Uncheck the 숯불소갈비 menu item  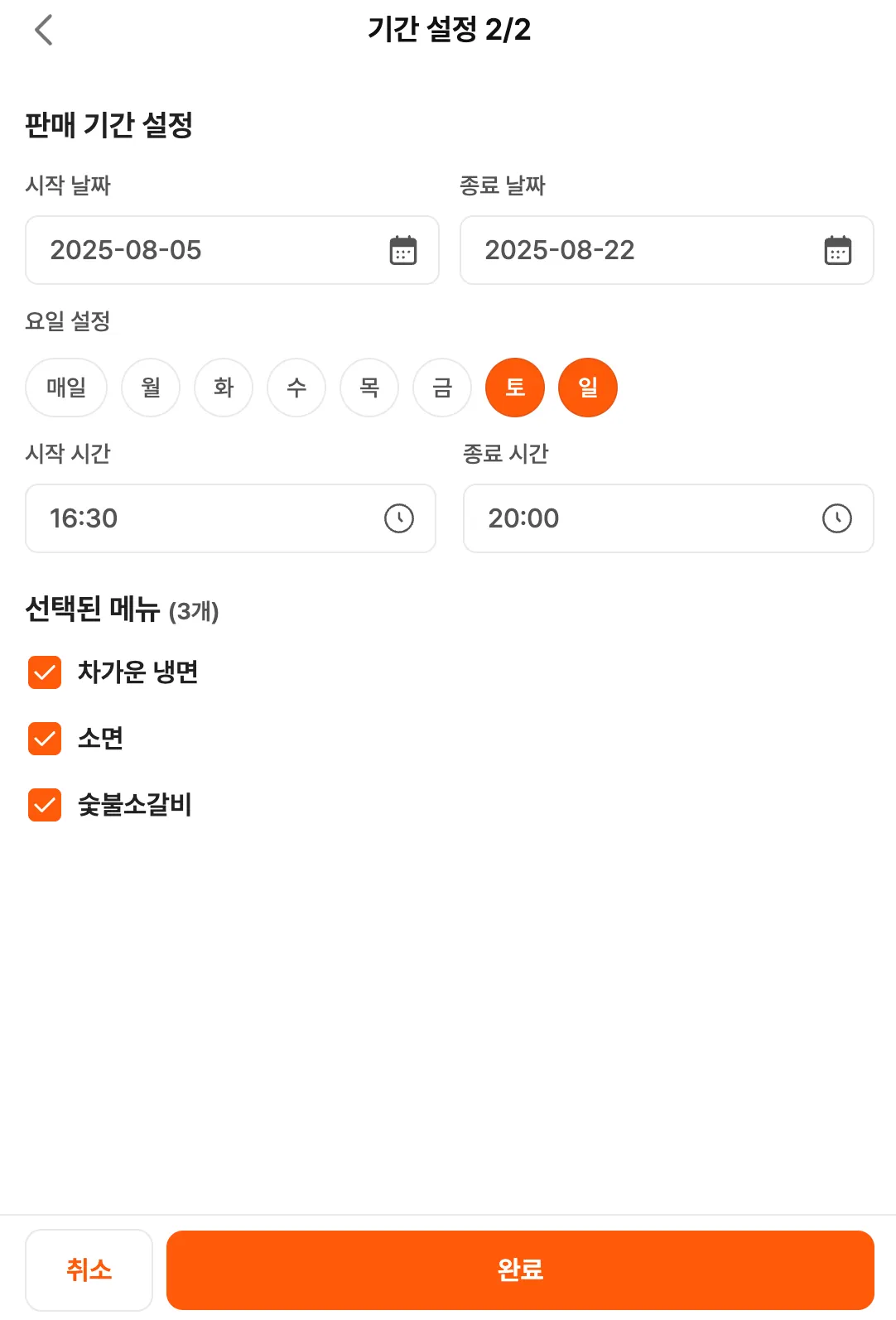45,805
